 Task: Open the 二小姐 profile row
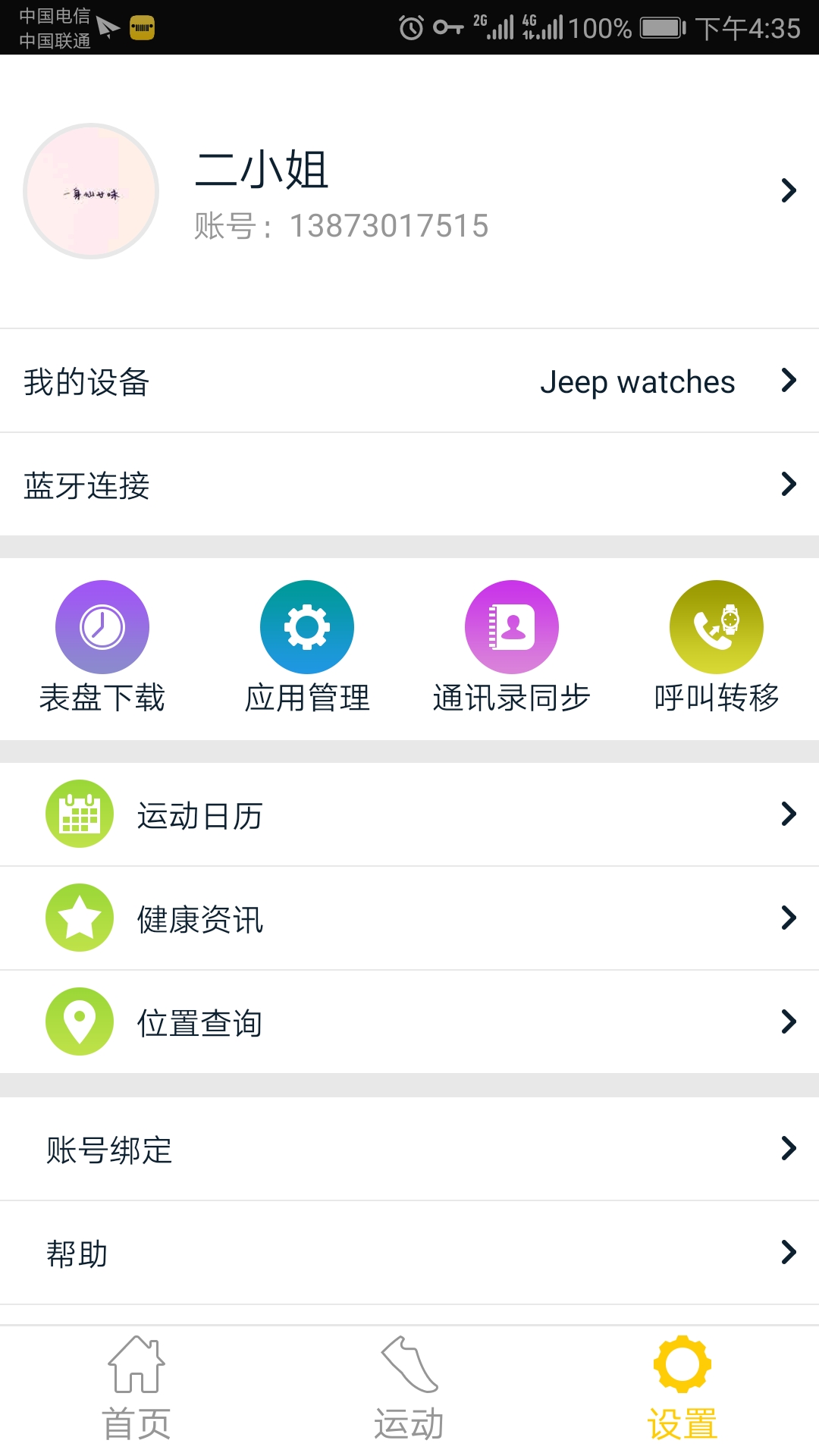[409, 191]
